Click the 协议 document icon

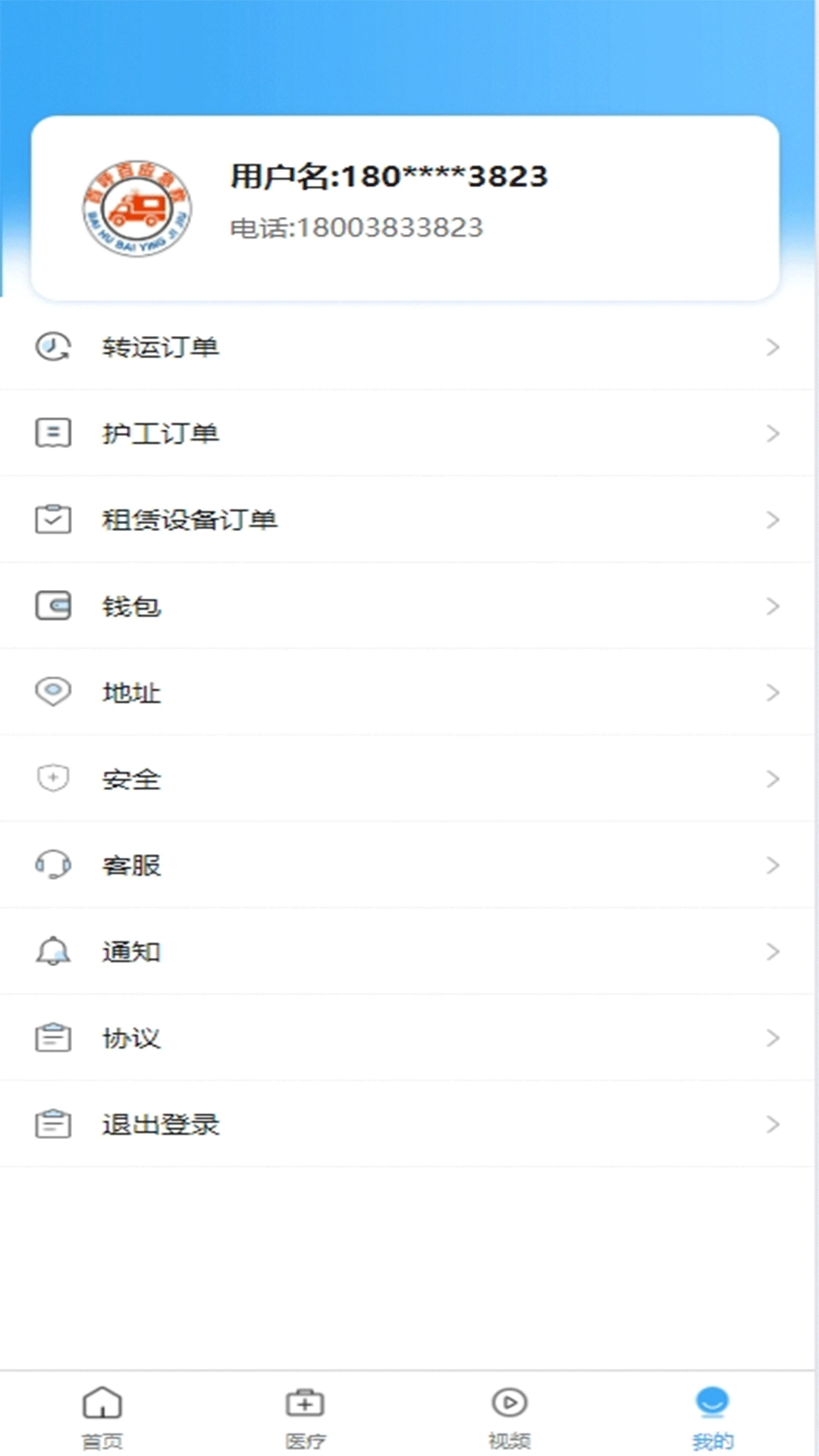tap(52, 1037)
